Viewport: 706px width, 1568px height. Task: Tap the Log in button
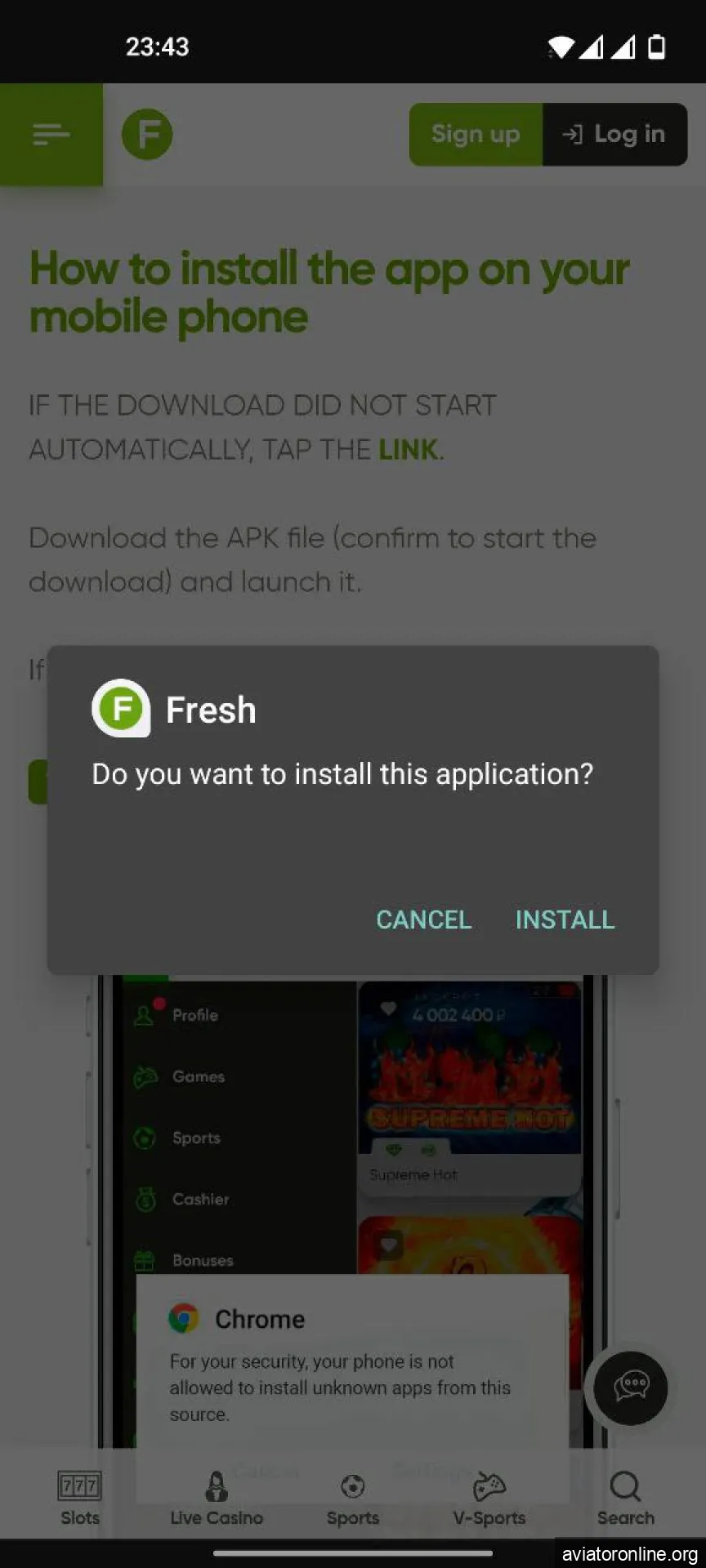click(614, 134)
